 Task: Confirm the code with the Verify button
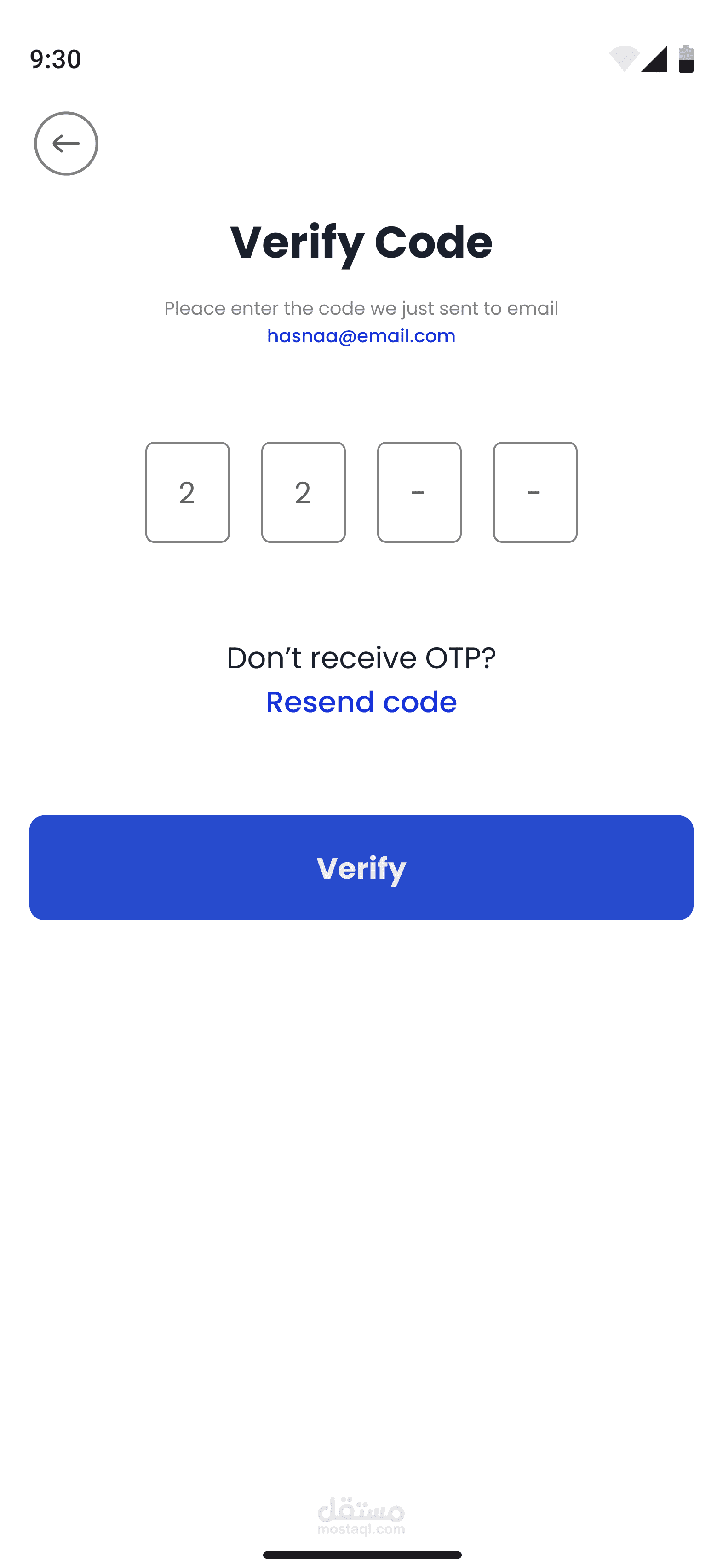361,867
